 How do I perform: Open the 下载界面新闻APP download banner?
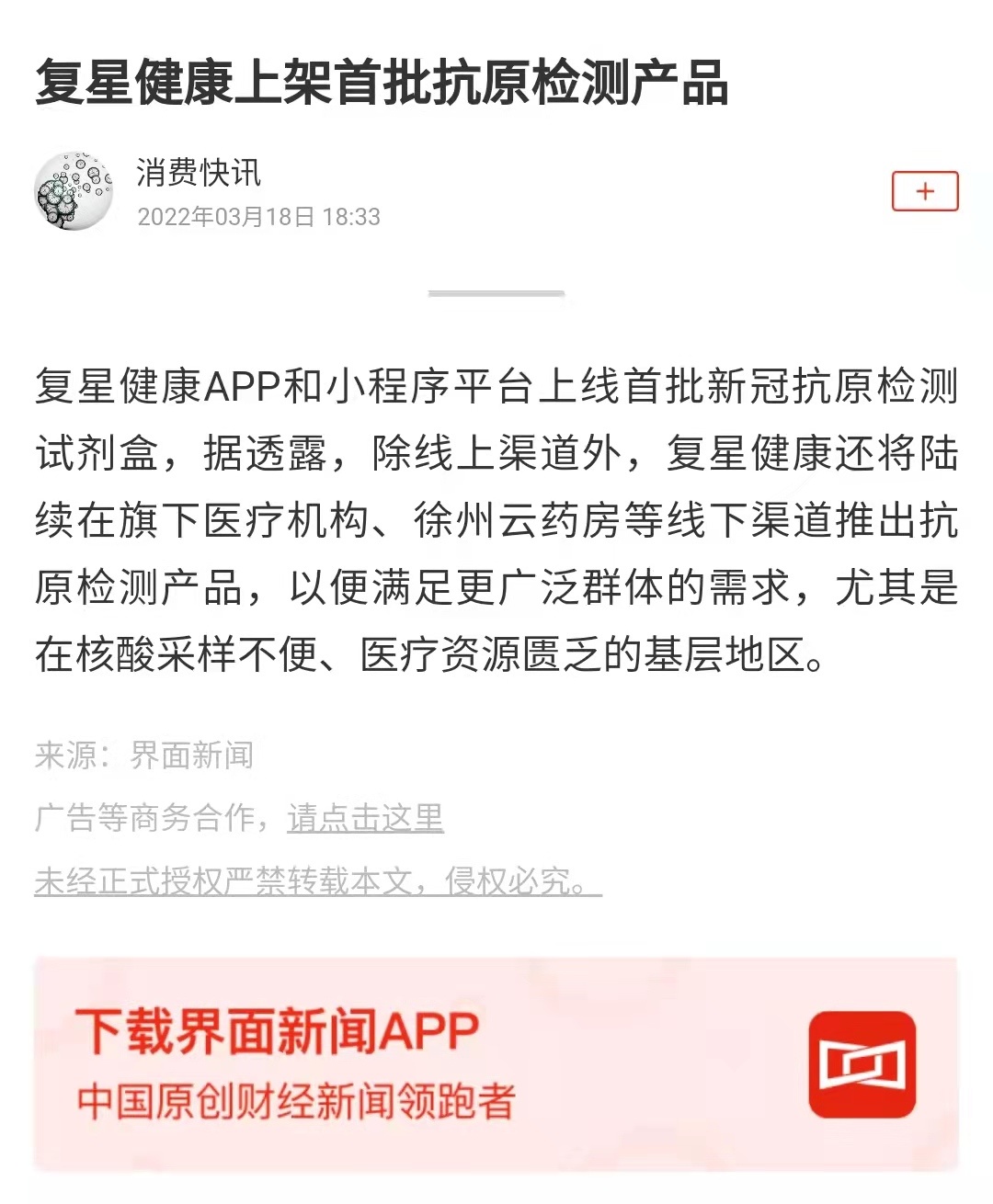tap(496, 1064)
